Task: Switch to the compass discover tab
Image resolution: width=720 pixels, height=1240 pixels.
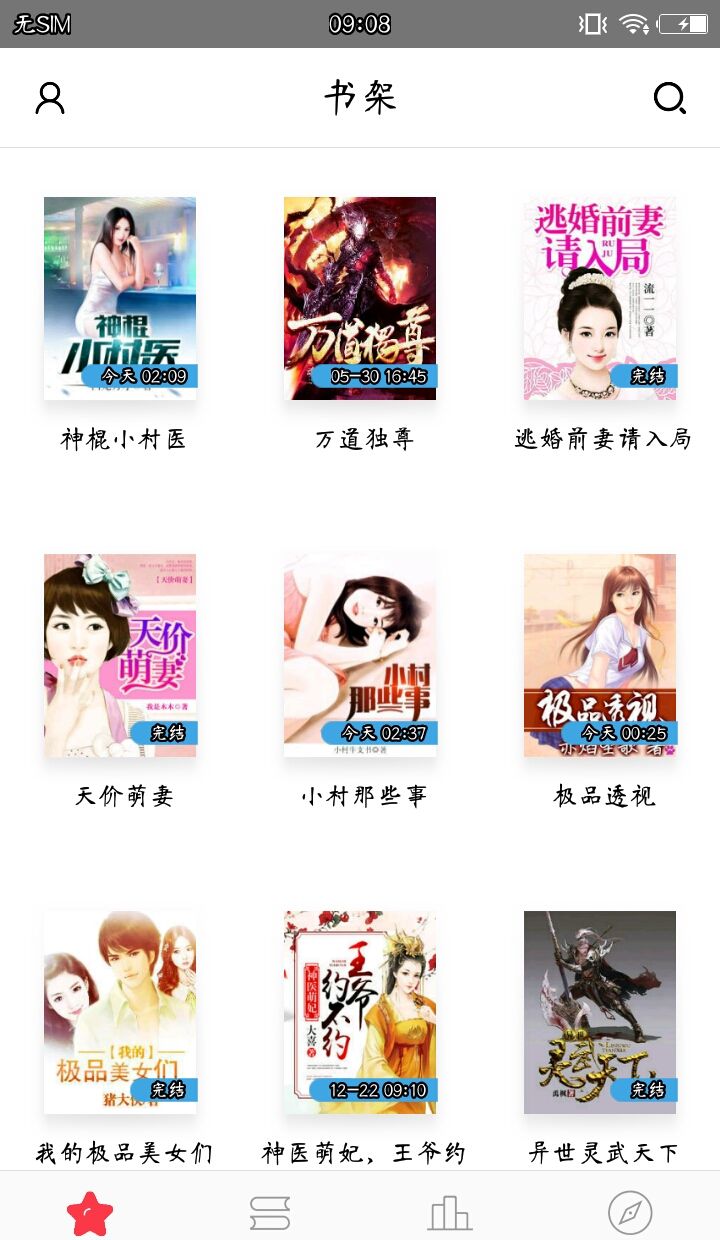Action: tap(630, 1214)
